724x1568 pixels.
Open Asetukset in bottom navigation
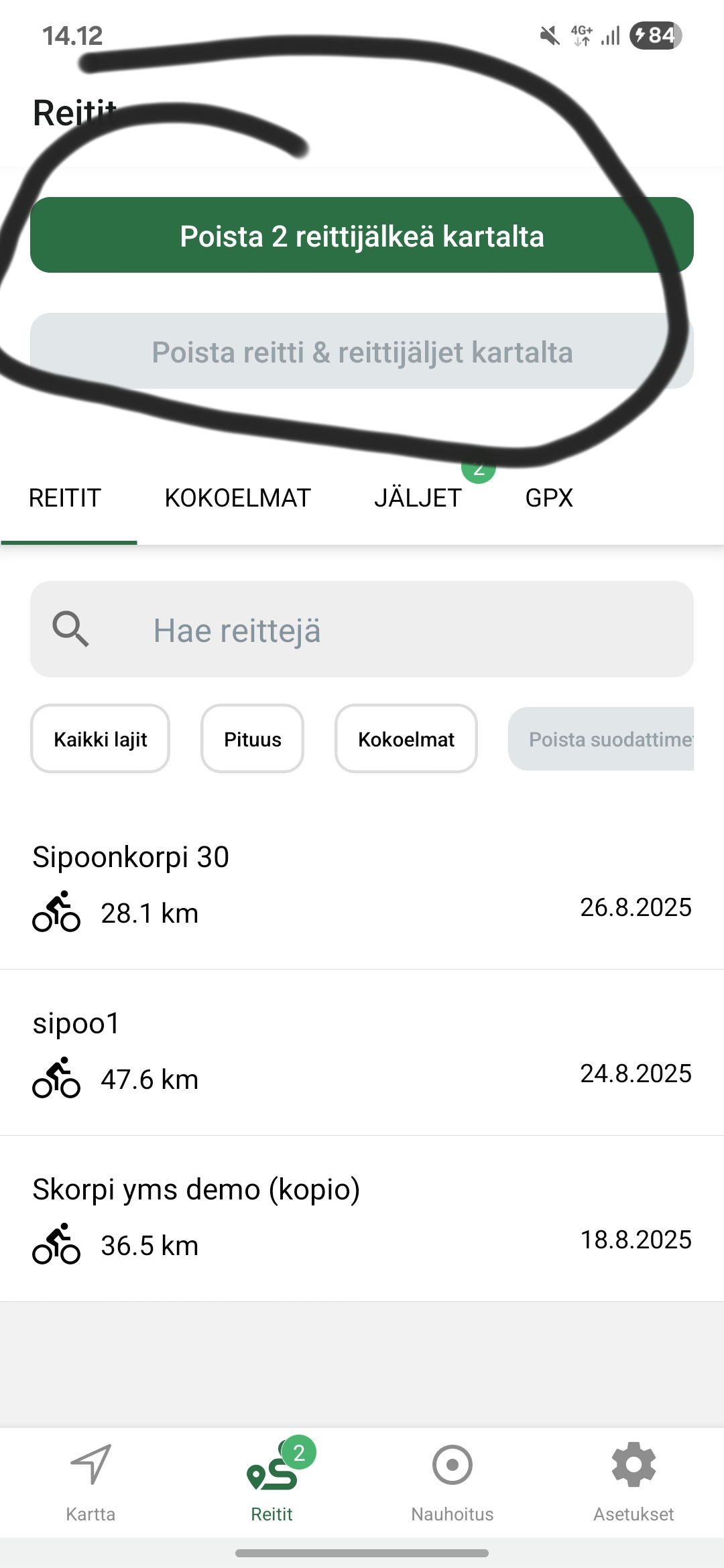(633, 1482)
